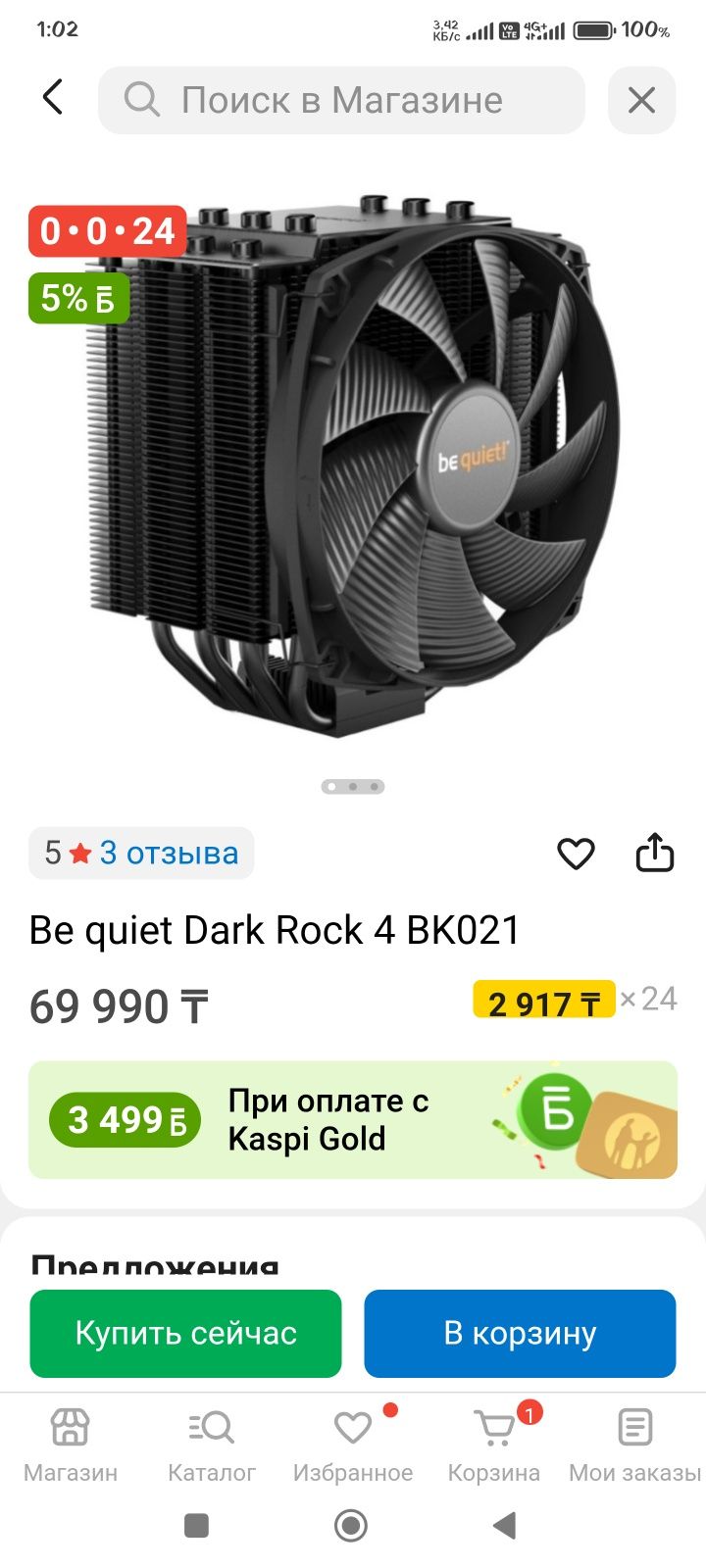
Task: Add product to favorites with heart icon
Action: (576, 853)
